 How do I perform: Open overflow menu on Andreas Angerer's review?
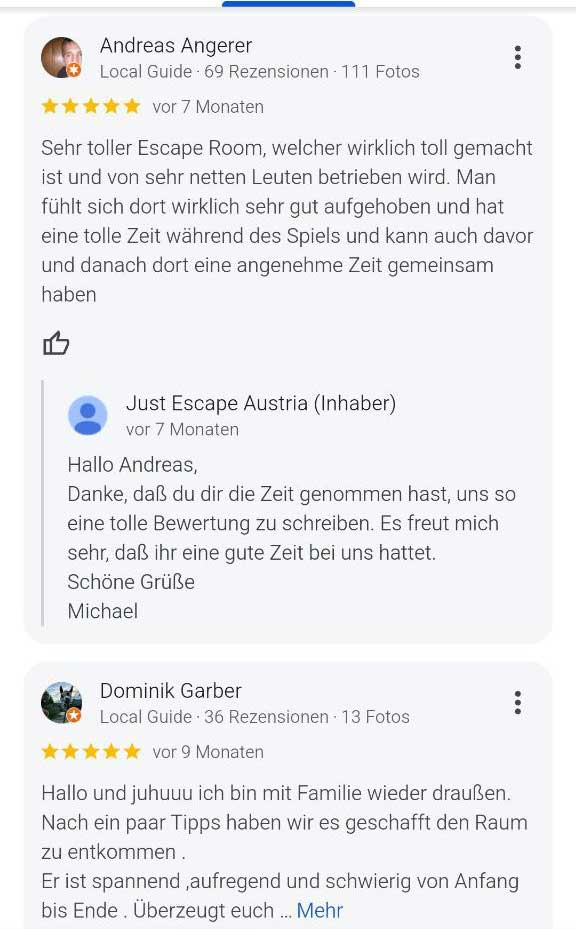click(518, 57)
